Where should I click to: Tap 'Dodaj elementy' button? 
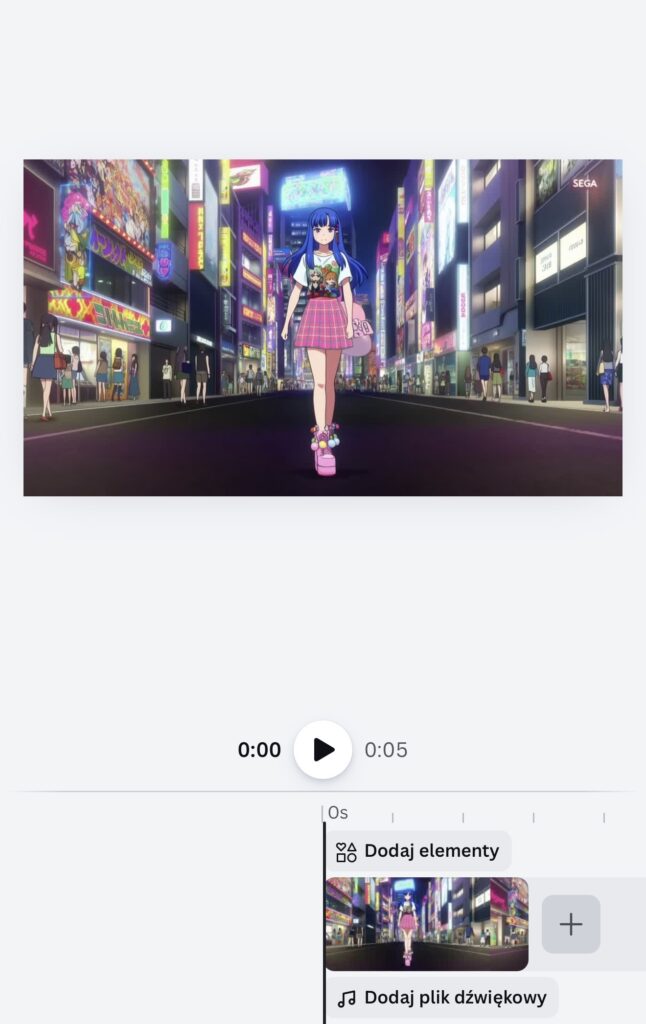click(418, 851)
